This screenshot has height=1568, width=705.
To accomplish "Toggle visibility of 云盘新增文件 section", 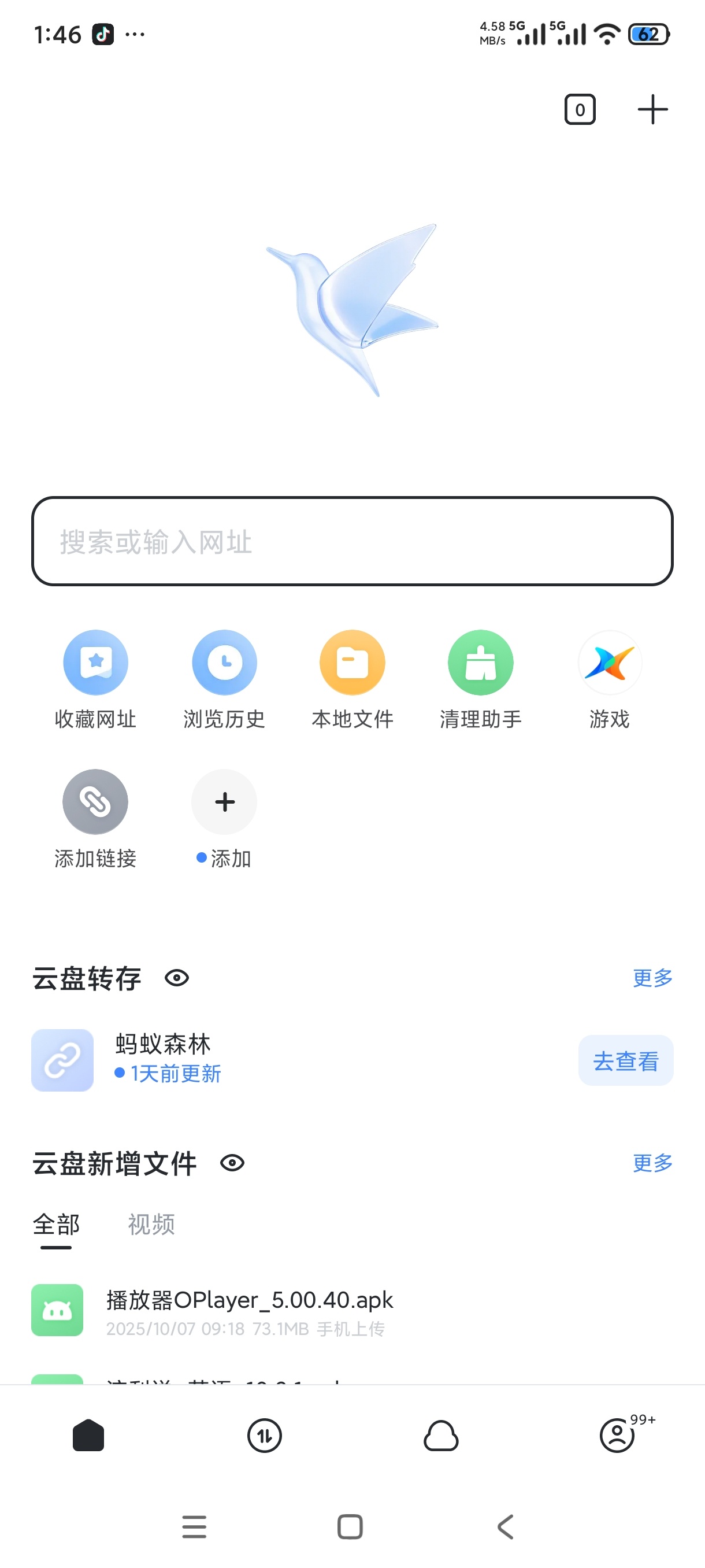I will (232, 1163).
